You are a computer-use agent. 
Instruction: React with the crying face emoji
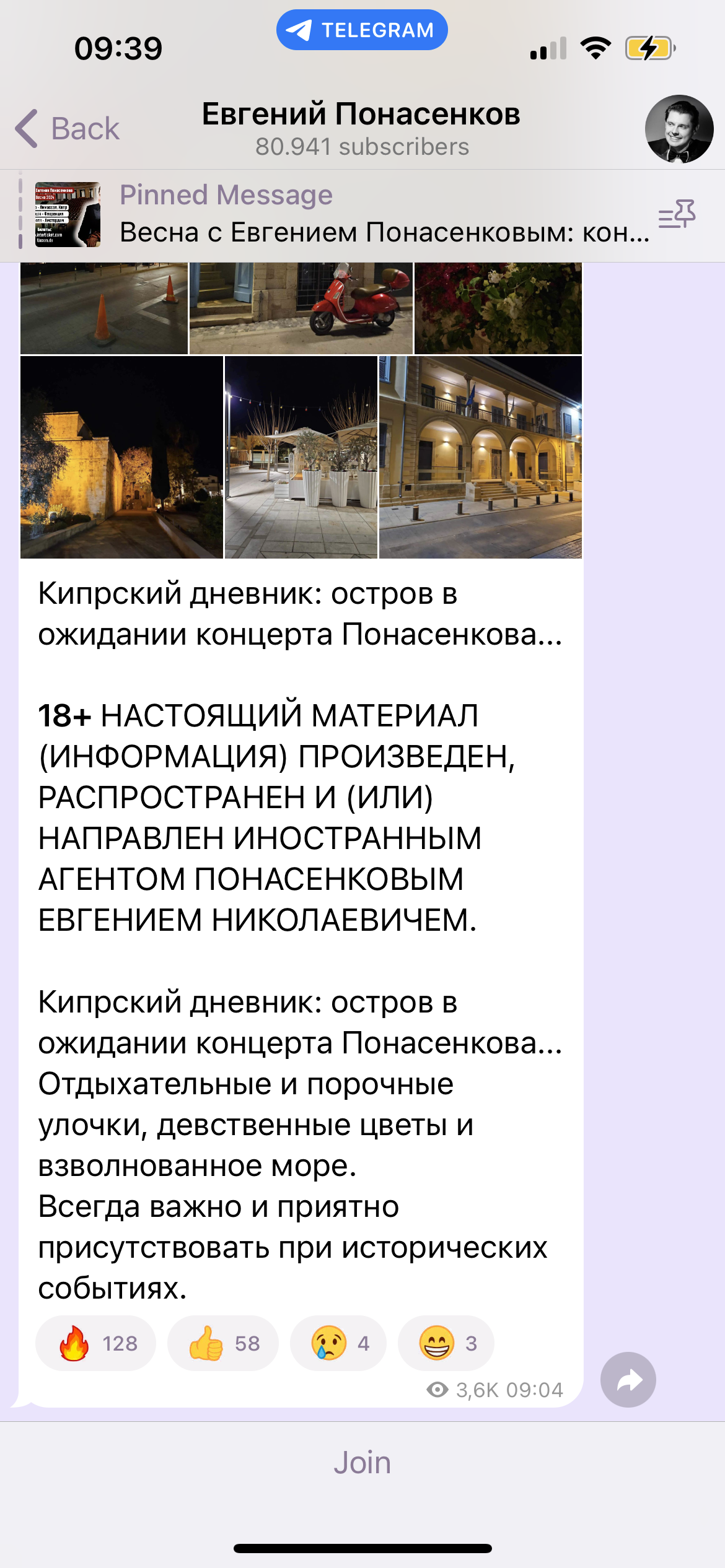[x=338, y=1343]
